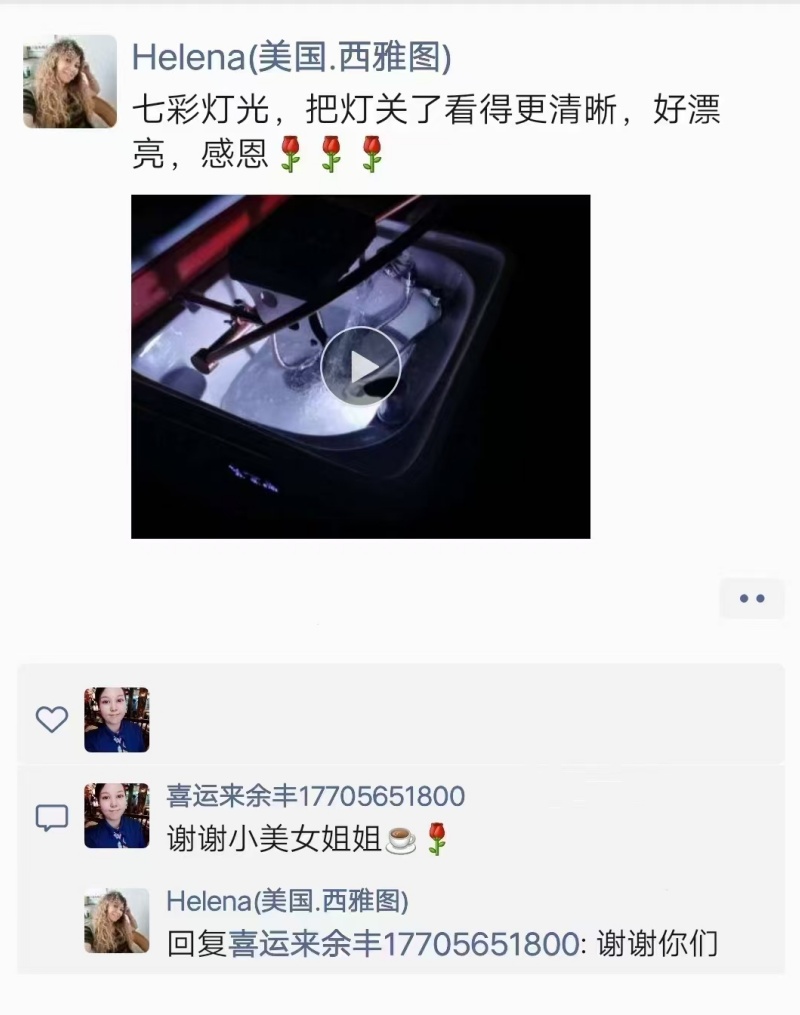Open the 喜运来余丰17705651800 mention in Helena's reply
The width and height of the screenshot is (800, 1015).
[404, 944]
